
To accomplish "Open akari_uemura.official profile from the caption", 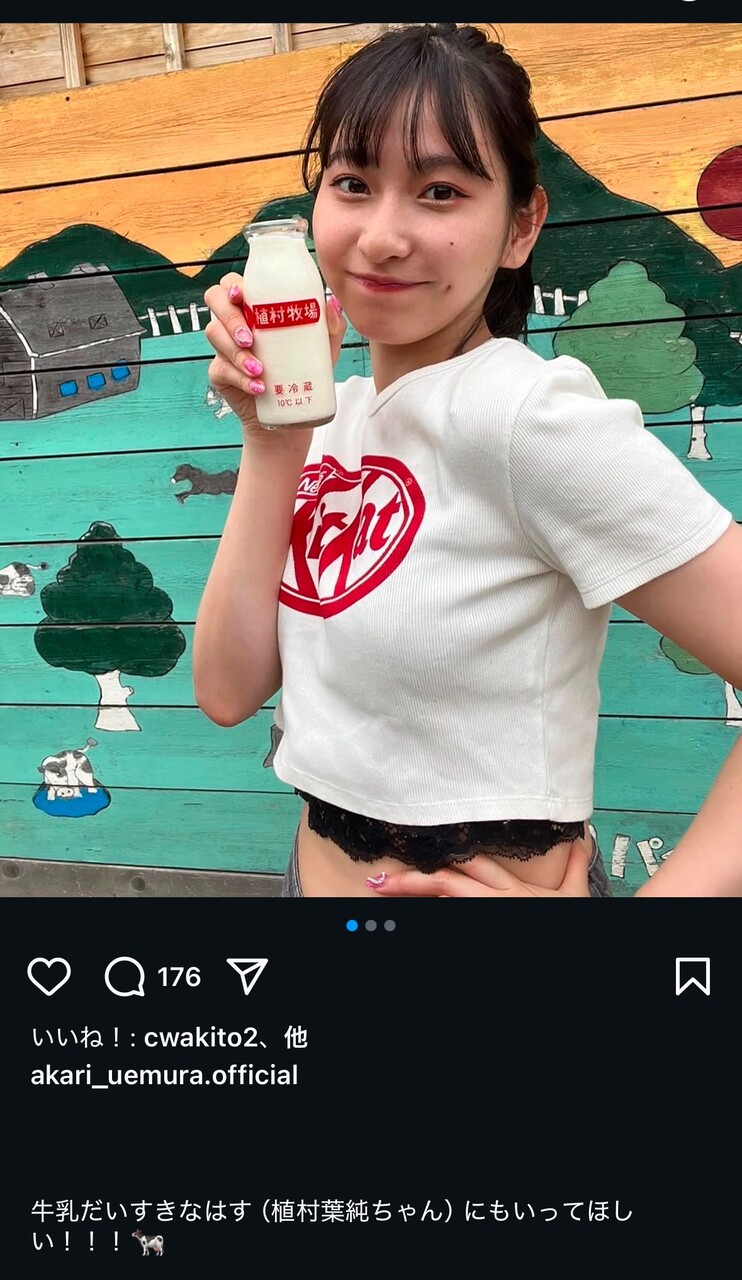I will [164, 1075].
